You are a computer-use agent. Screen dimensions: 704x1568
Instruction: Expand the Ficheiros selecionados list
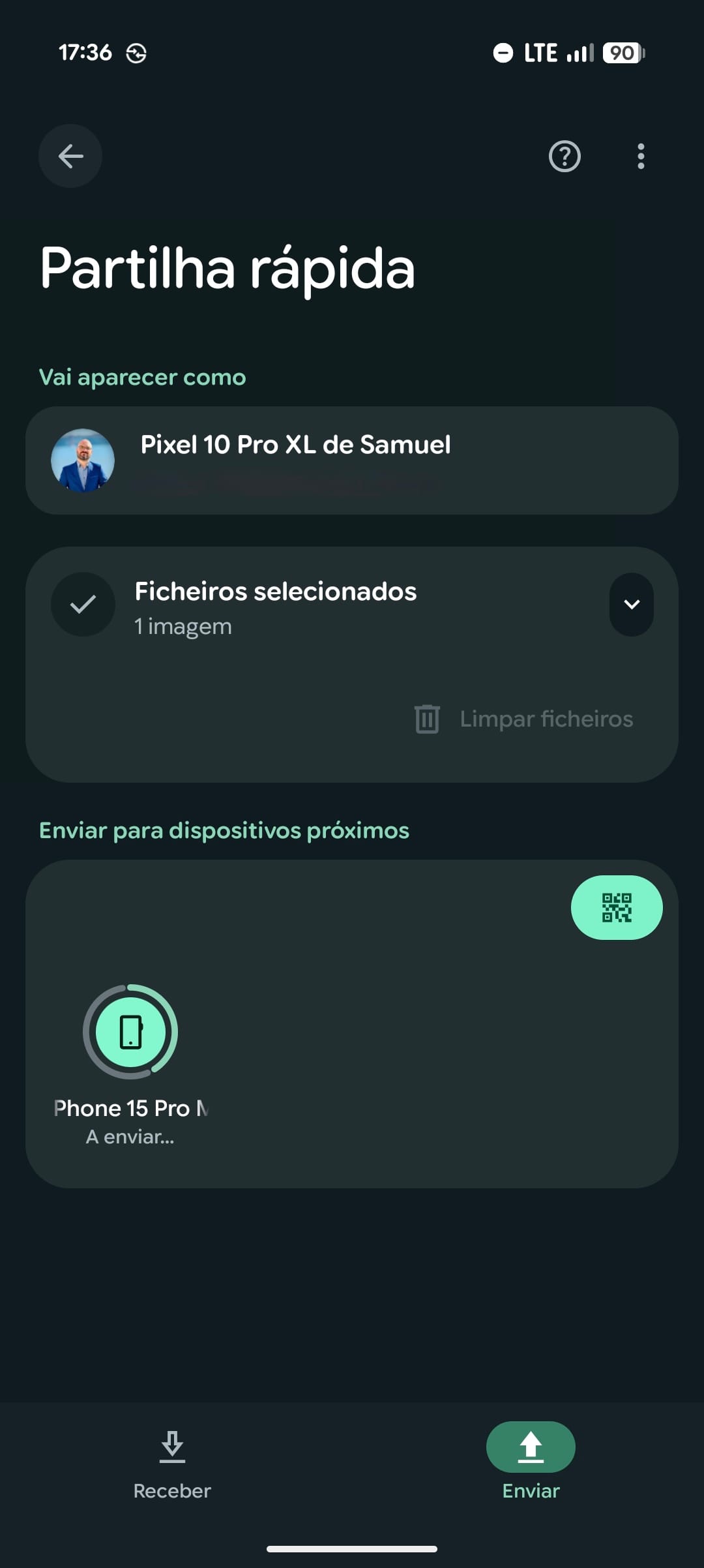click(x=631, y=605)
